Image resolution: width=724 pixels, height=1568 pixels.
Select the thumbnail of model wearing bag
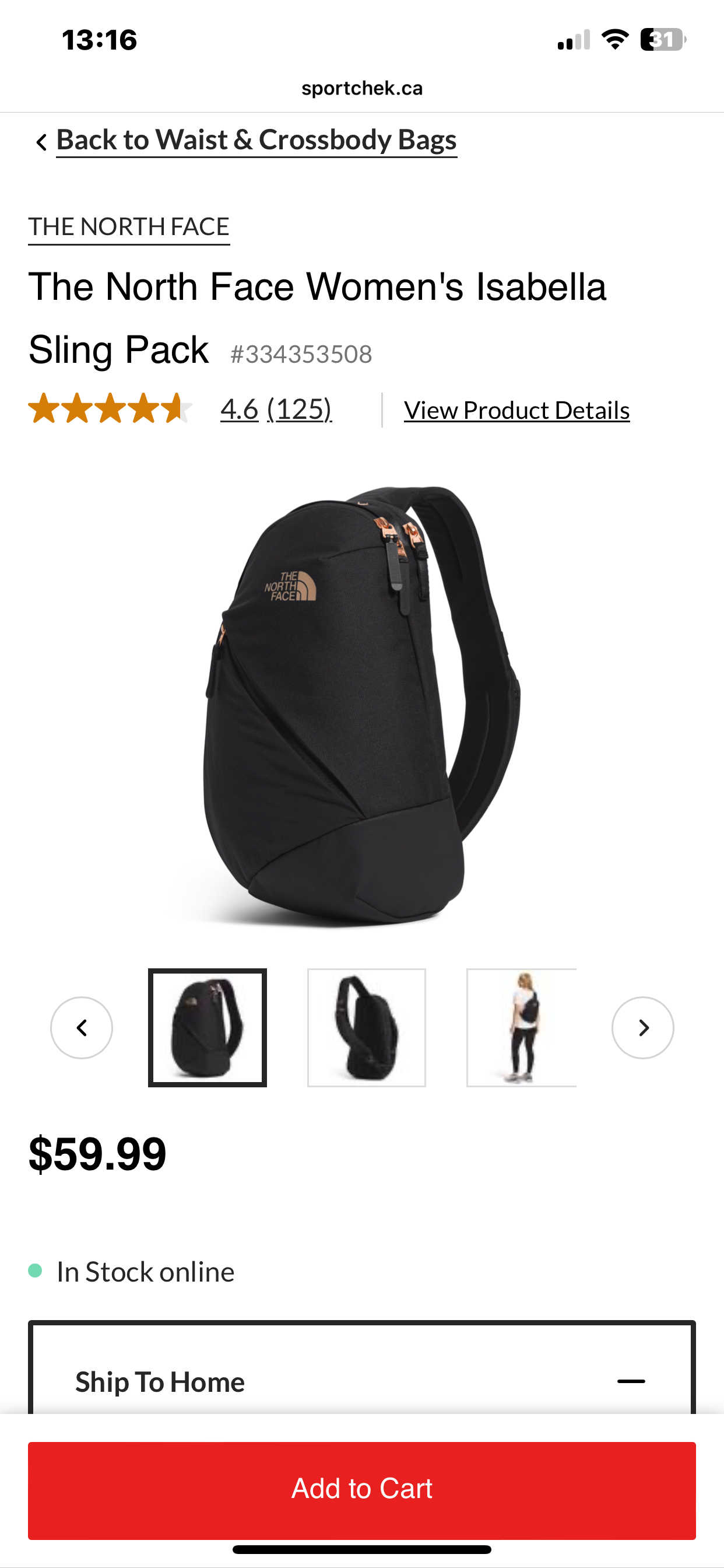(x=521, y=1027)
